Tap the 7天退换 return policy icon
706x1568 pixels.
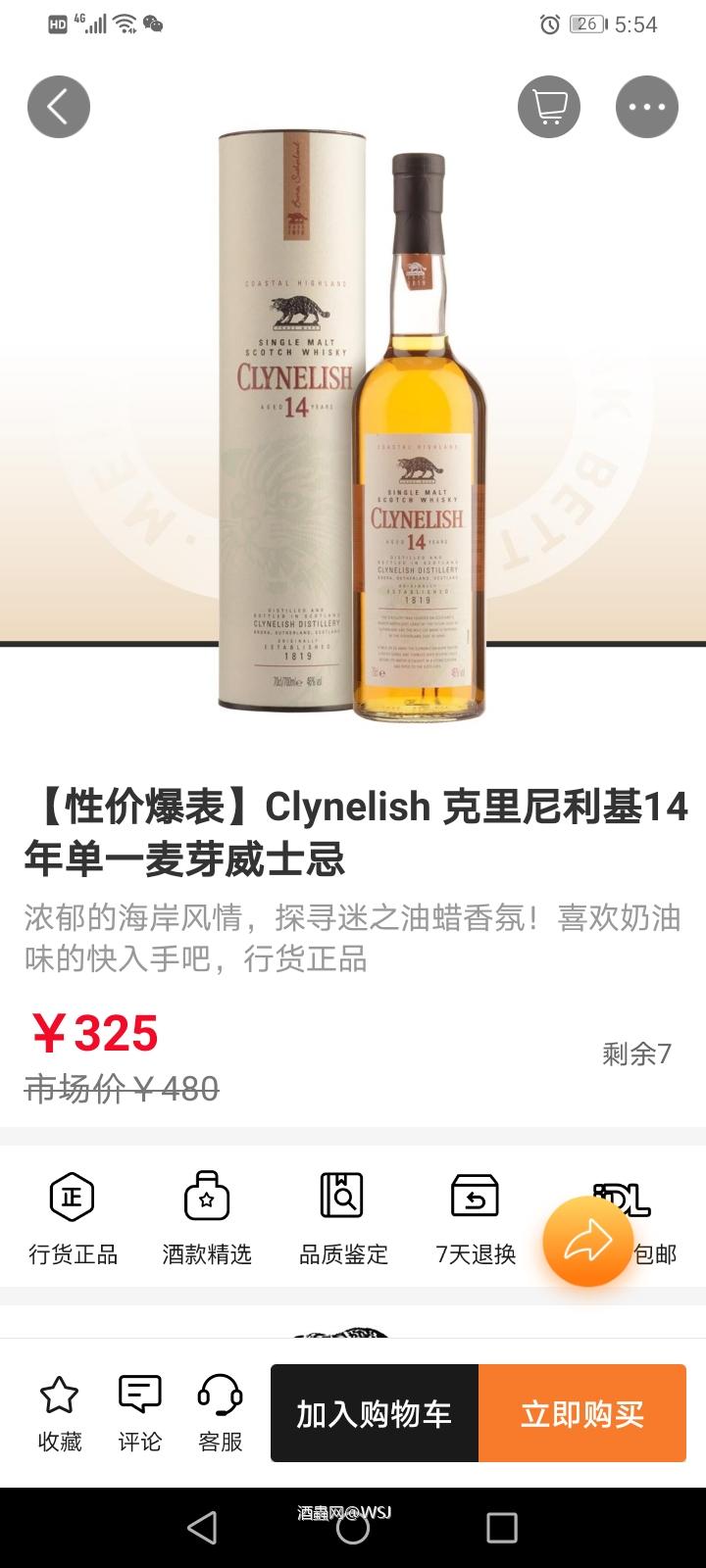point(475,1197)
